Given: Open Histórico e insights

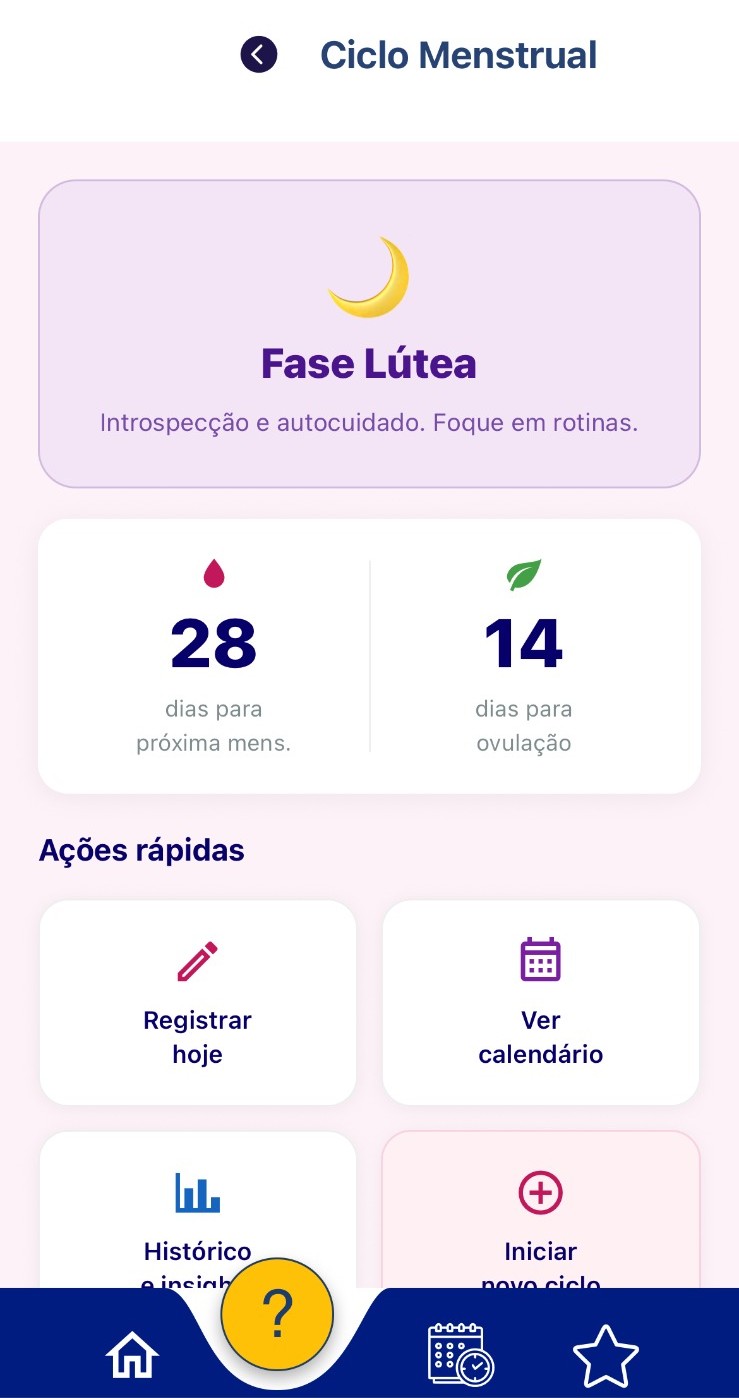Looking at the screenshot, I should click(198, 1212).
